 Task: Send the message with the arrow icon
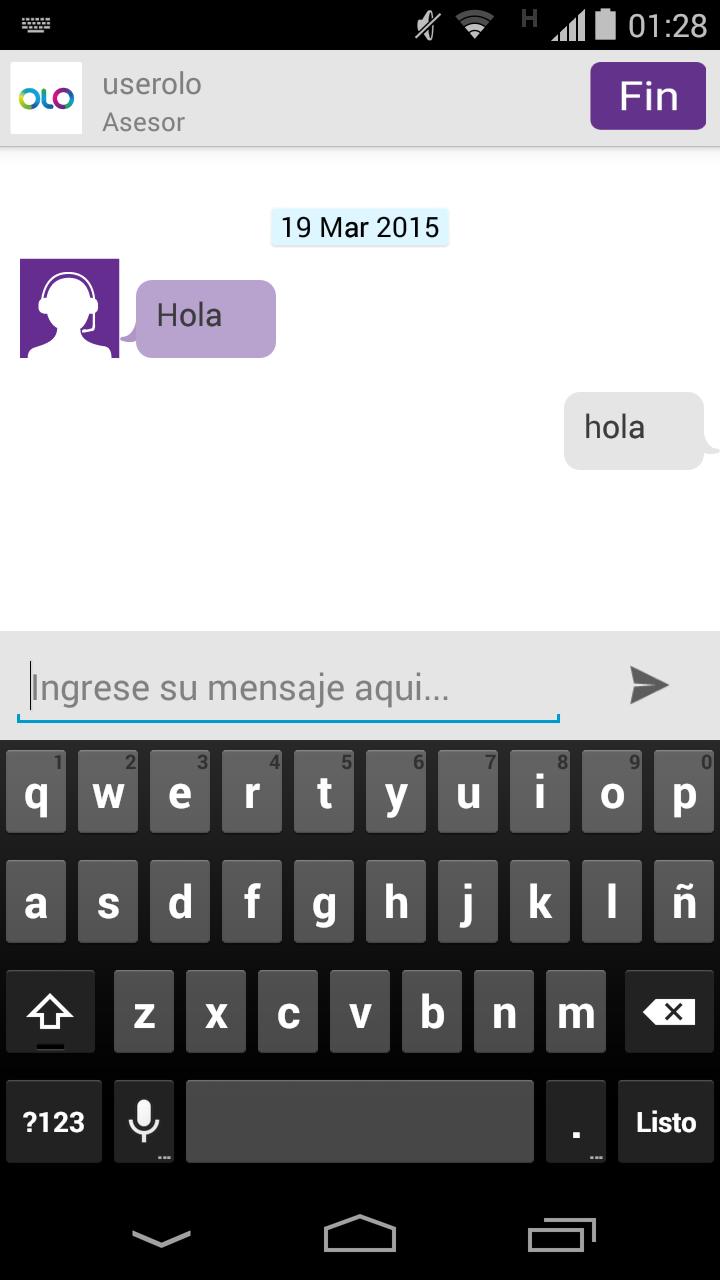point(648,686)
